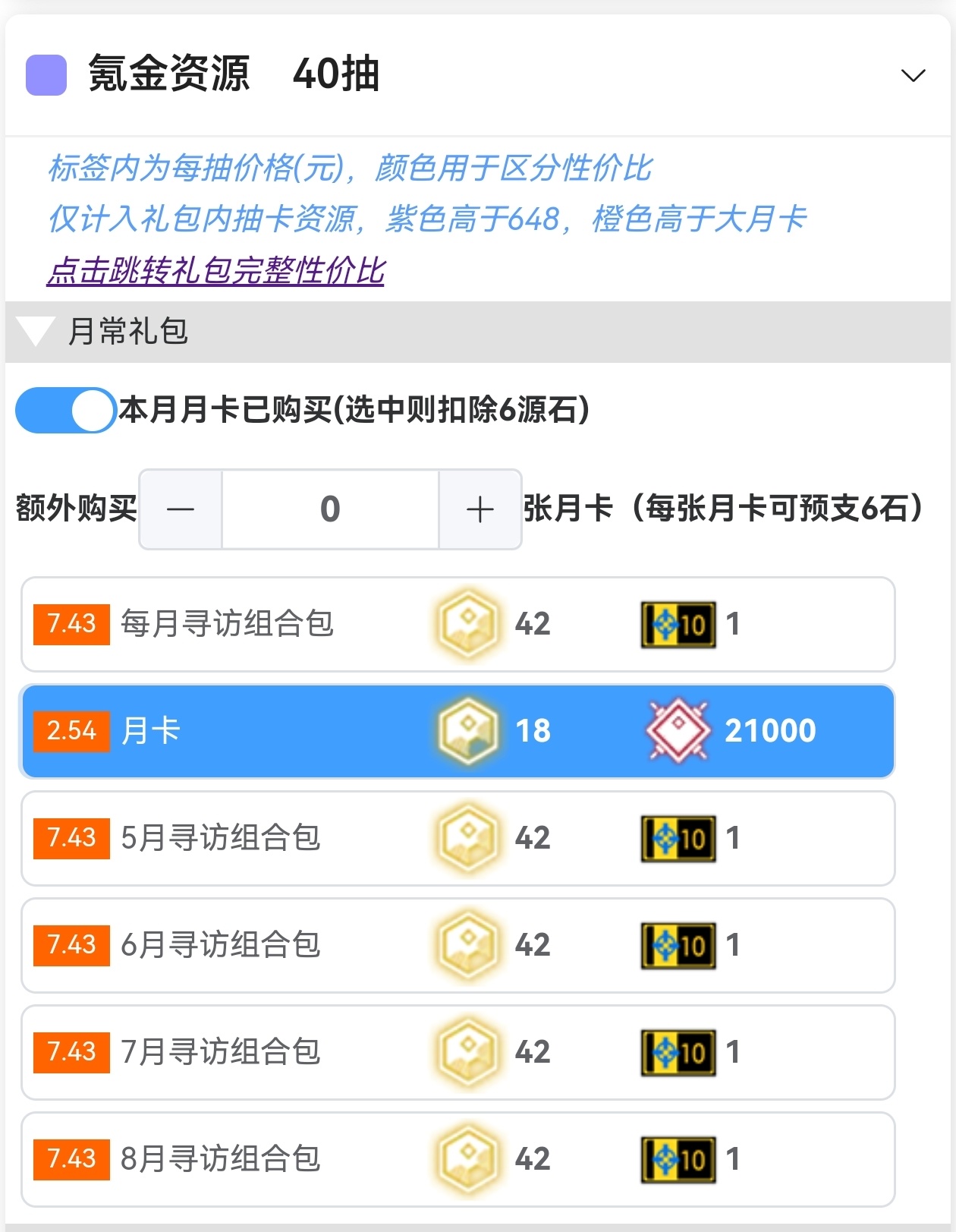Increase the extra 月卡 count with plus
956x1232 pixels.
(x=480, y=509)
